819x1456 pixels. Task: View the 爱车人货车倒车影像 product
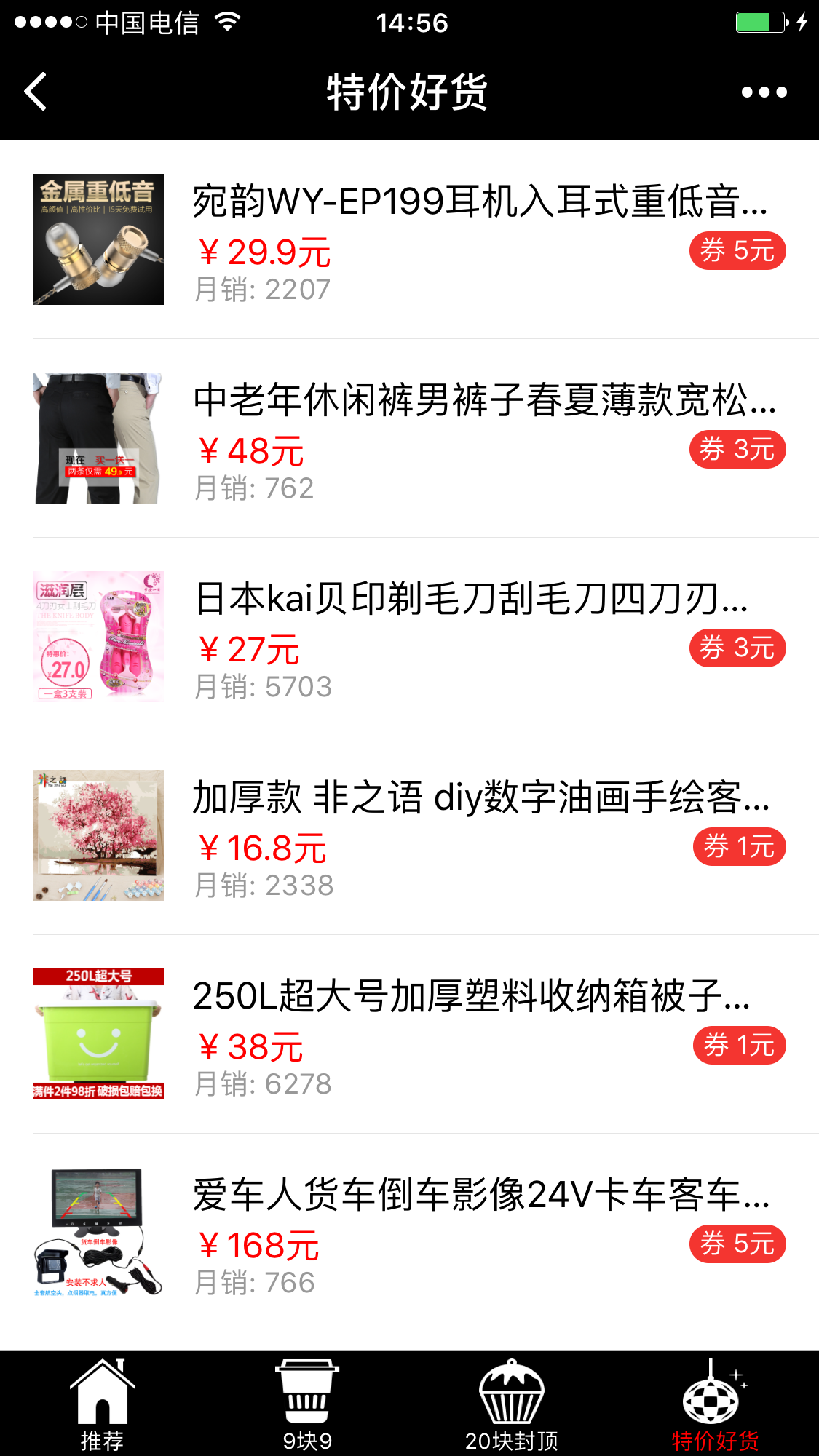480,1195
